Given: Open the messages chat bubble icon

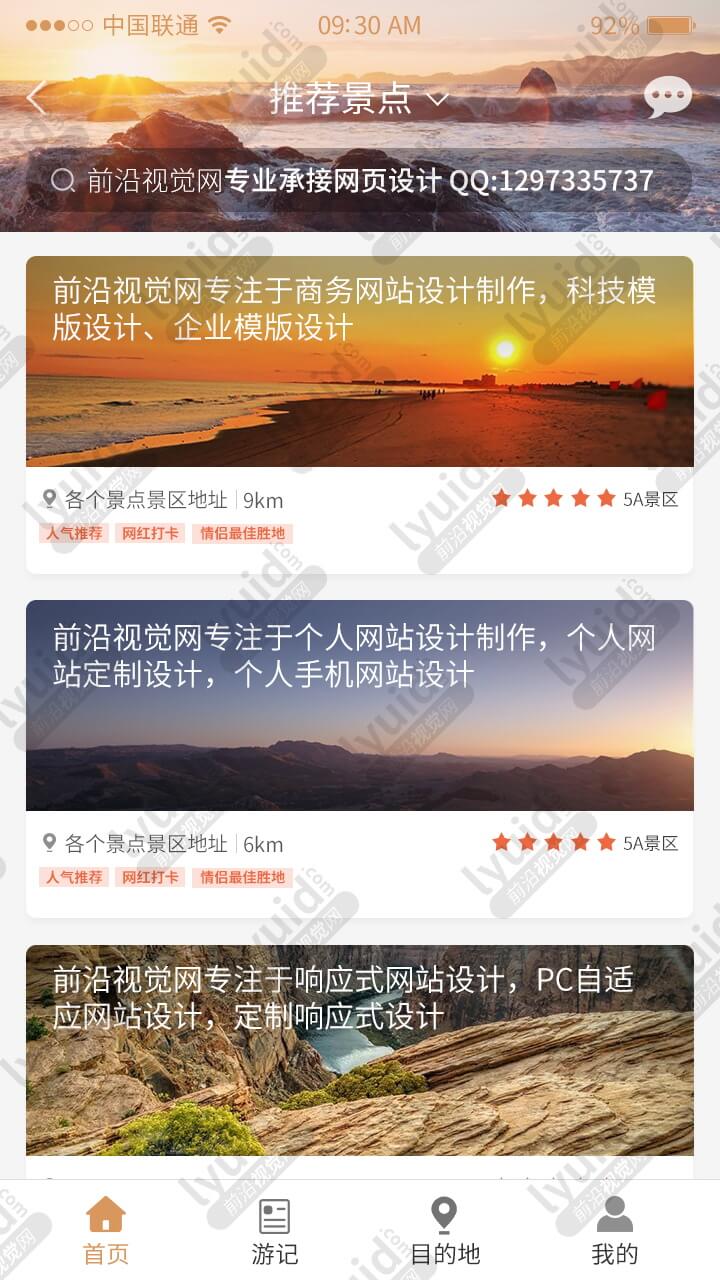Looking at the screenshot, I should (x=668, y=97).
